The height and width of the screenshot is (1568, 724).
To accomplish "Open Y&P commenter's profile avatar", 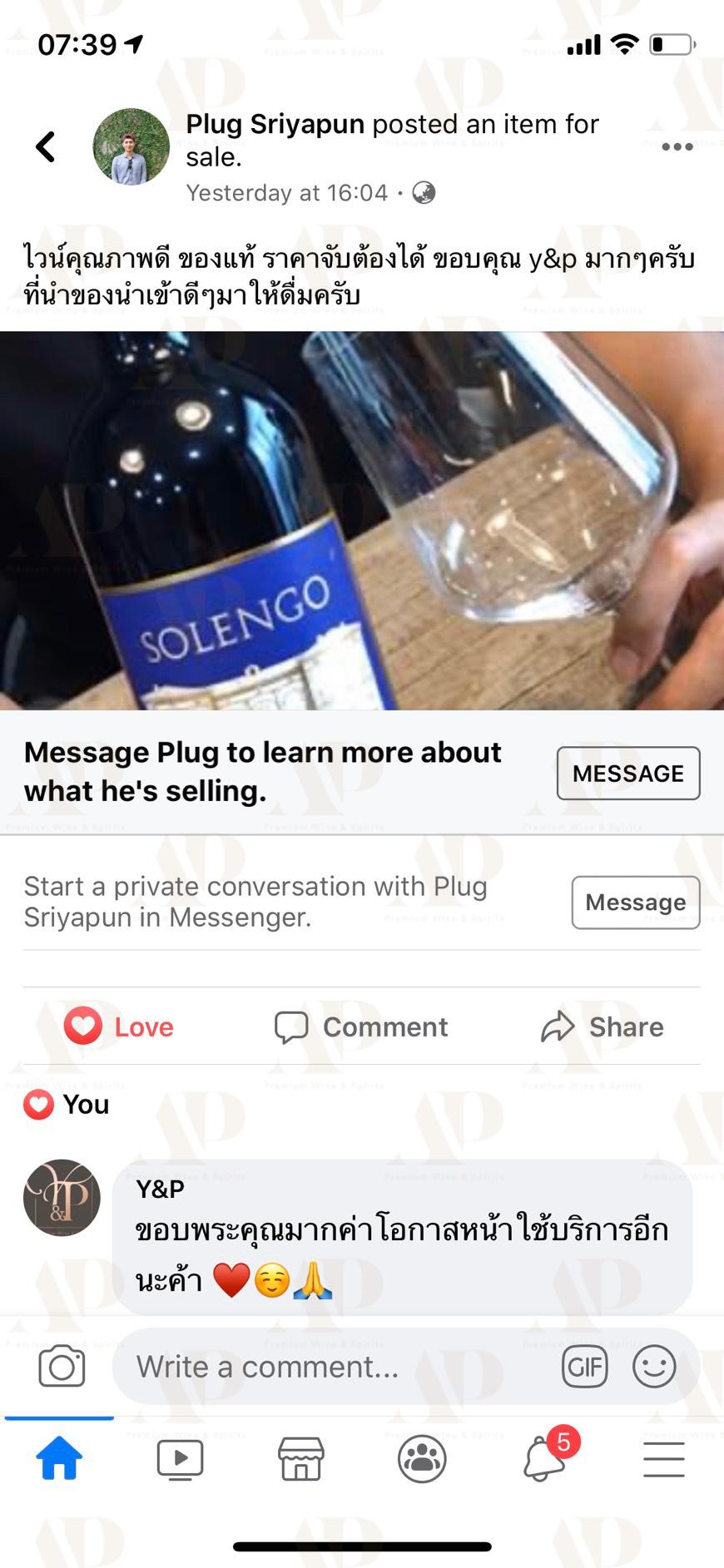I will tap(62, 1198).
